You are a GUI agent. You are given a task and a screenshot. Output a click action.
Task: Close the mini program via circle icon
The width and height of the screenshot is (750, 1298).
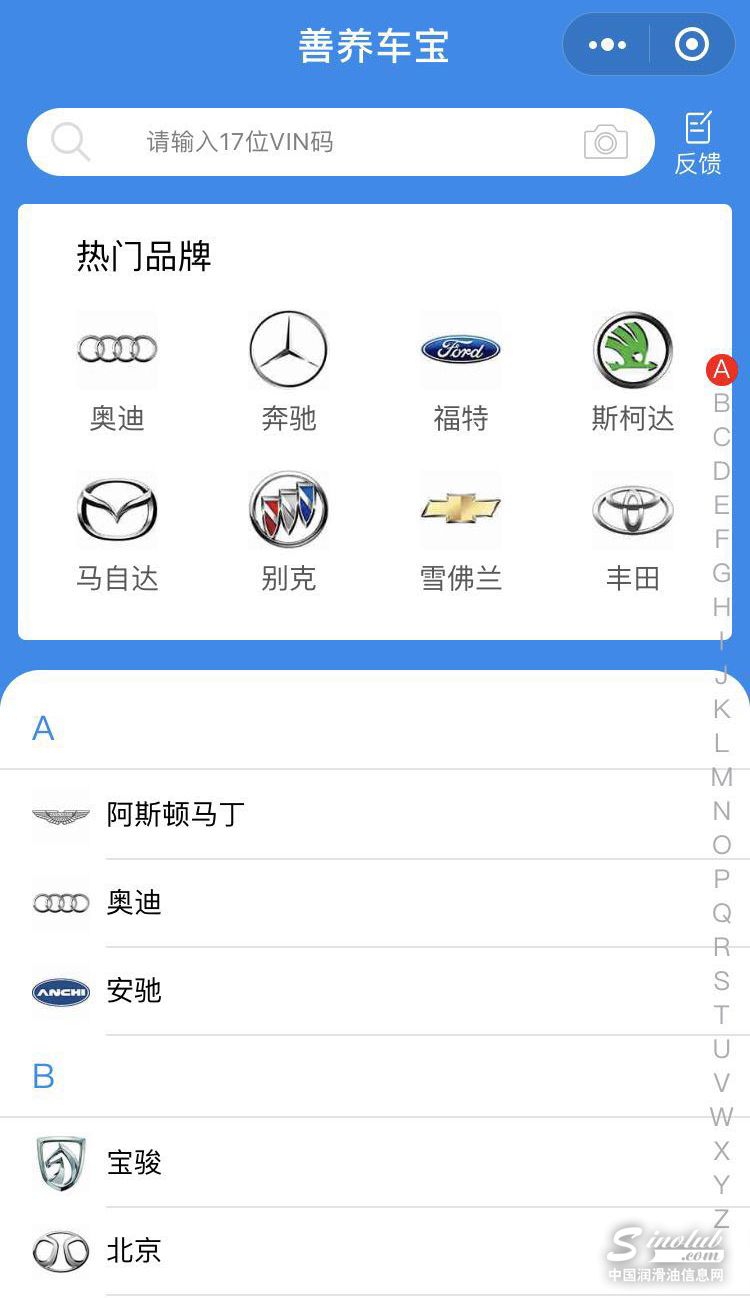(x=691, y=45)
